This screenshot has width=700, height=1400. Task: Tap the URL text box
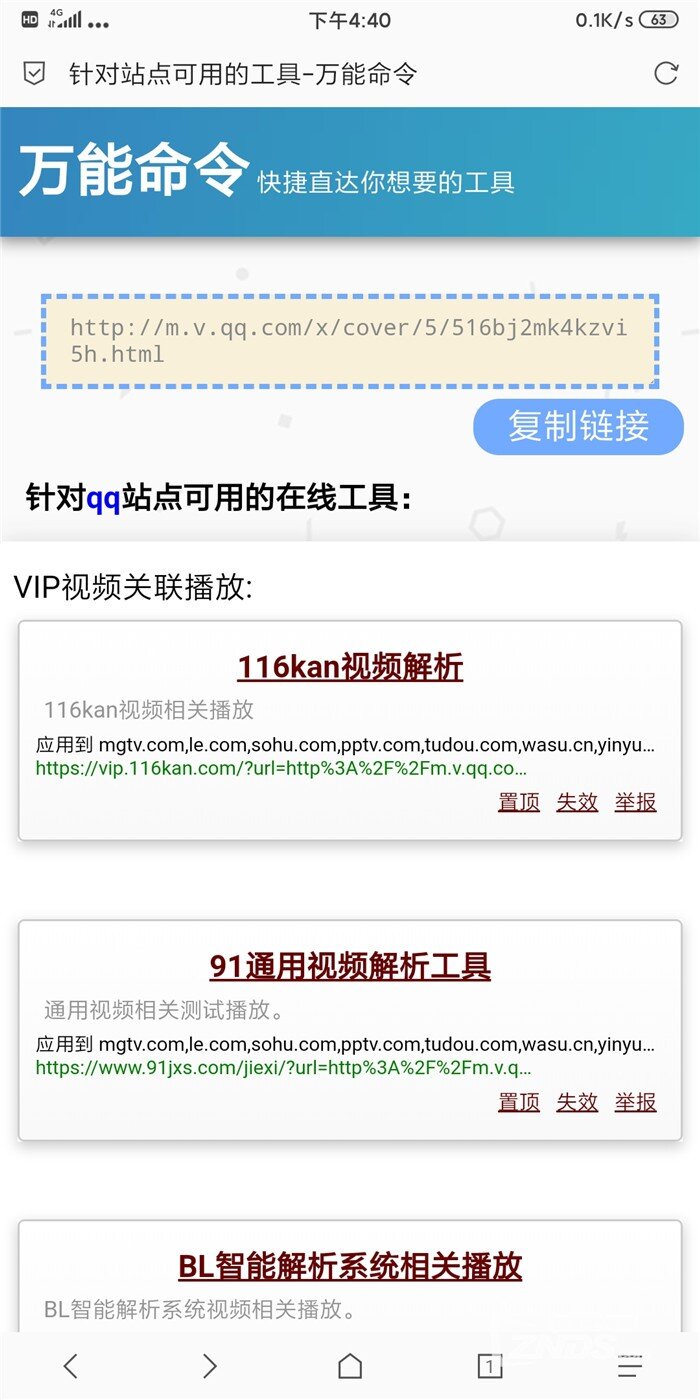tap(349, 341)
